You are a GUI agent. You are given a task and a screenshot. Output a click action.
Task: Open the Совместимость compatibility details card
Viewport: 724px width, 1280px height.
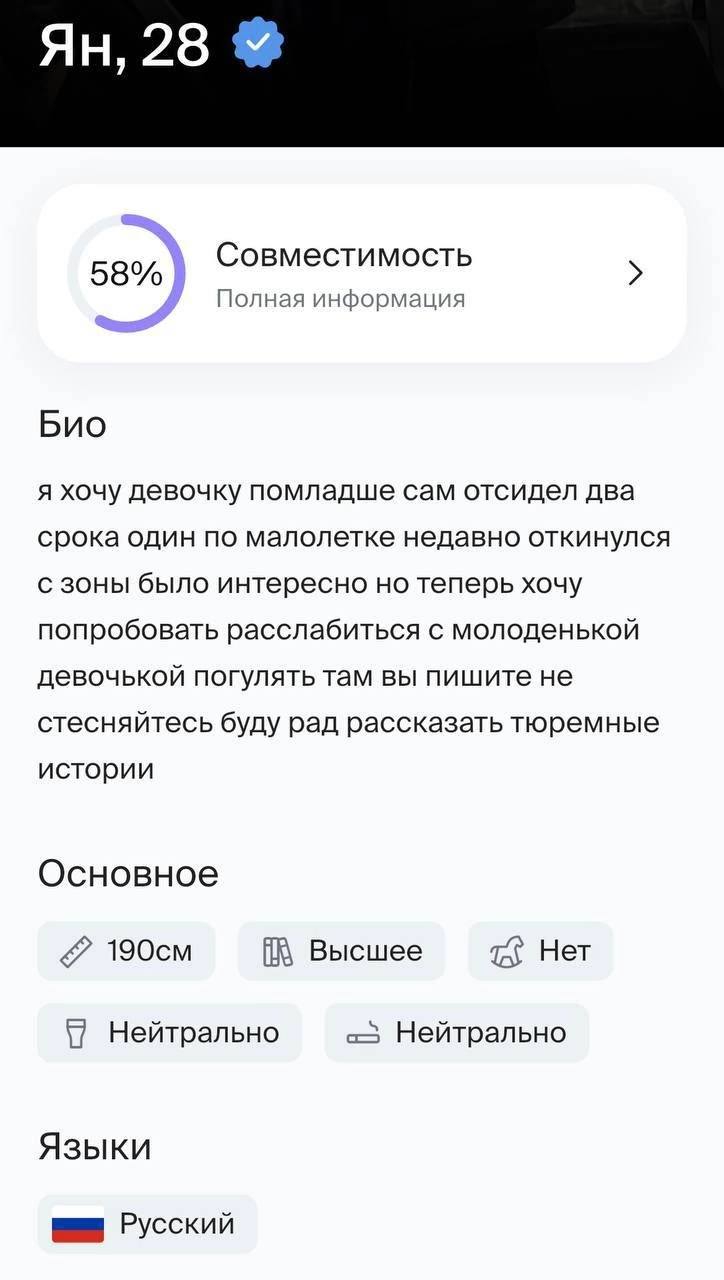362,273
